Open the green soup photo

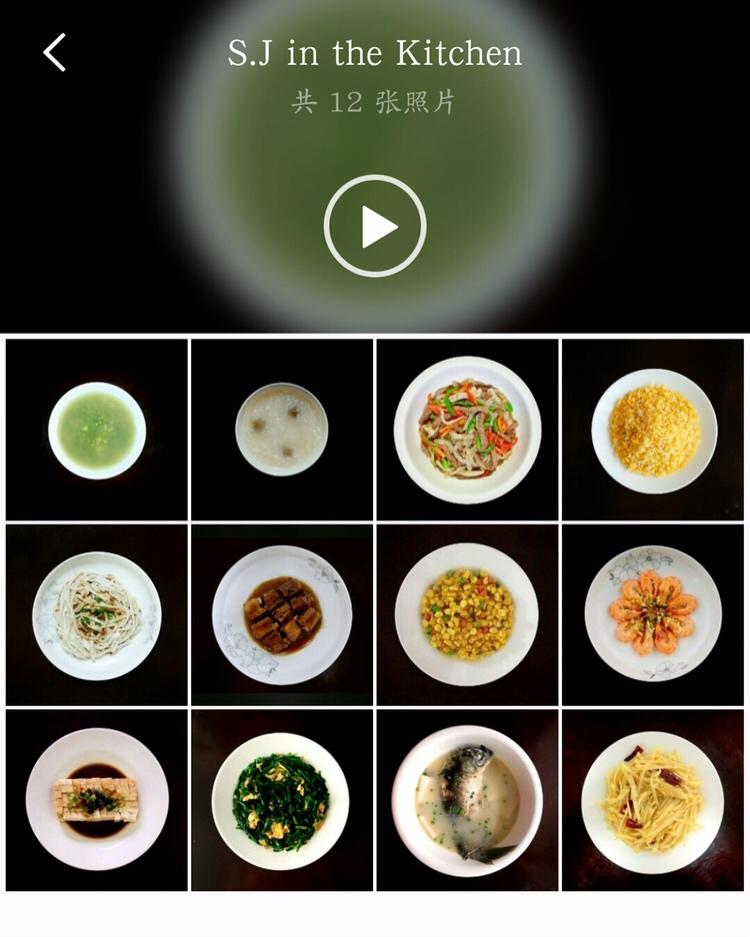click(97, 430)
